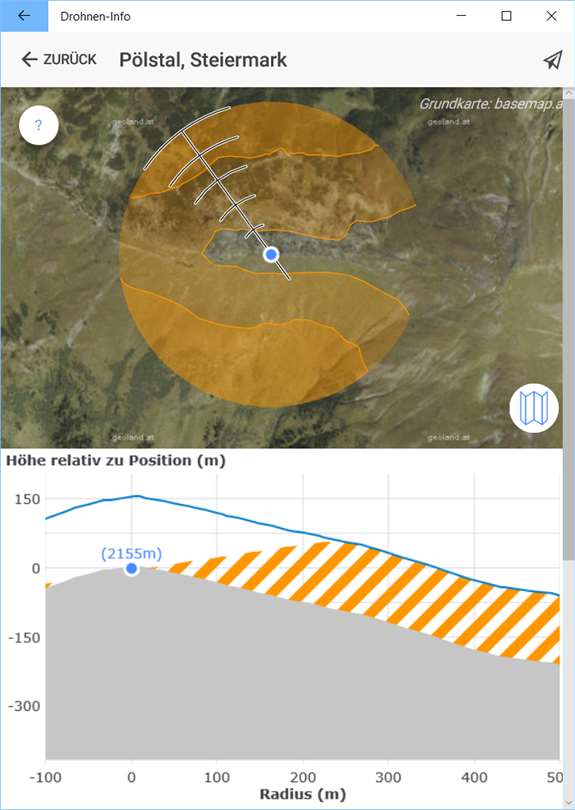Go back with the ZURÜCK button
This screenshot has height=810, width=575.
[59, 59]
